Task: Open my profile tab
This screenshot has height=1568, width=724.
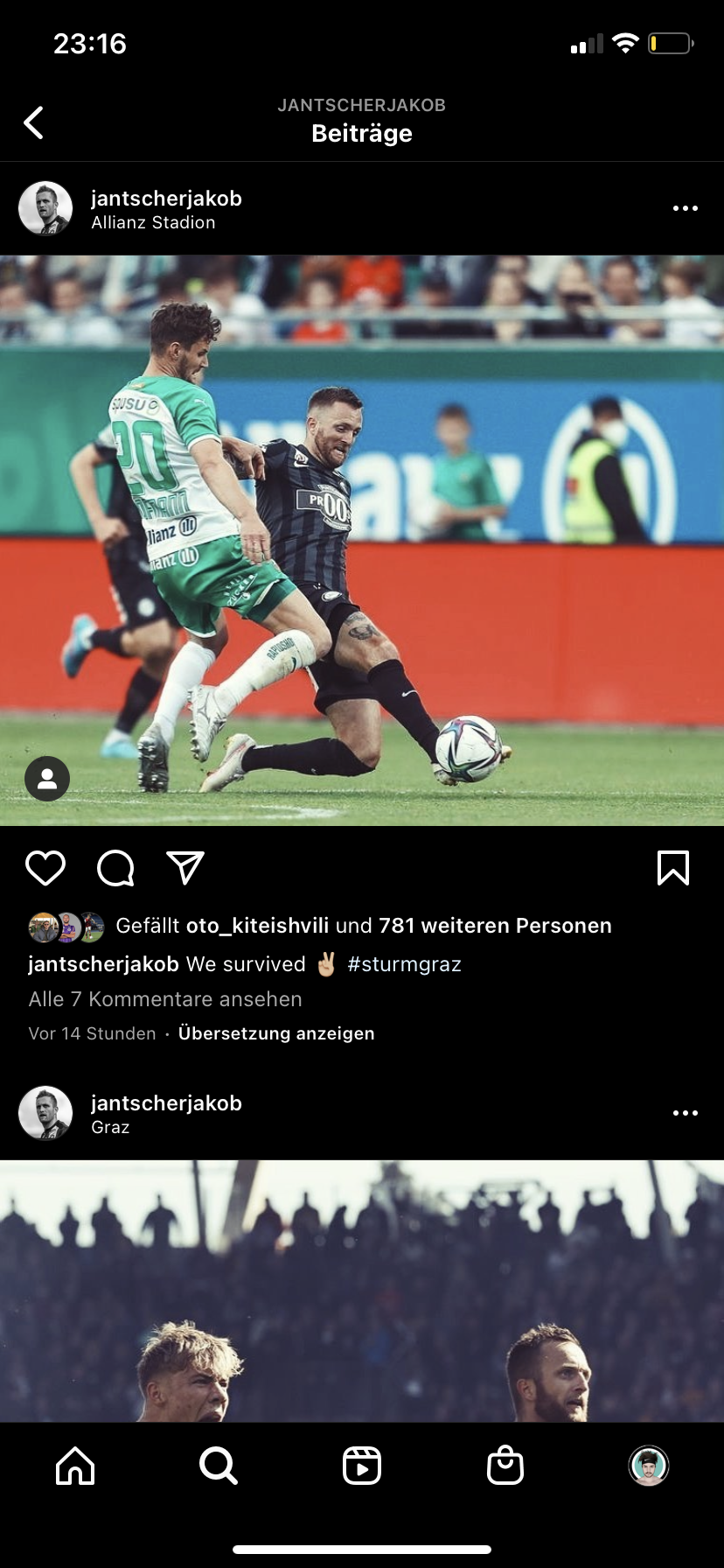Action: pos(649,1465)
